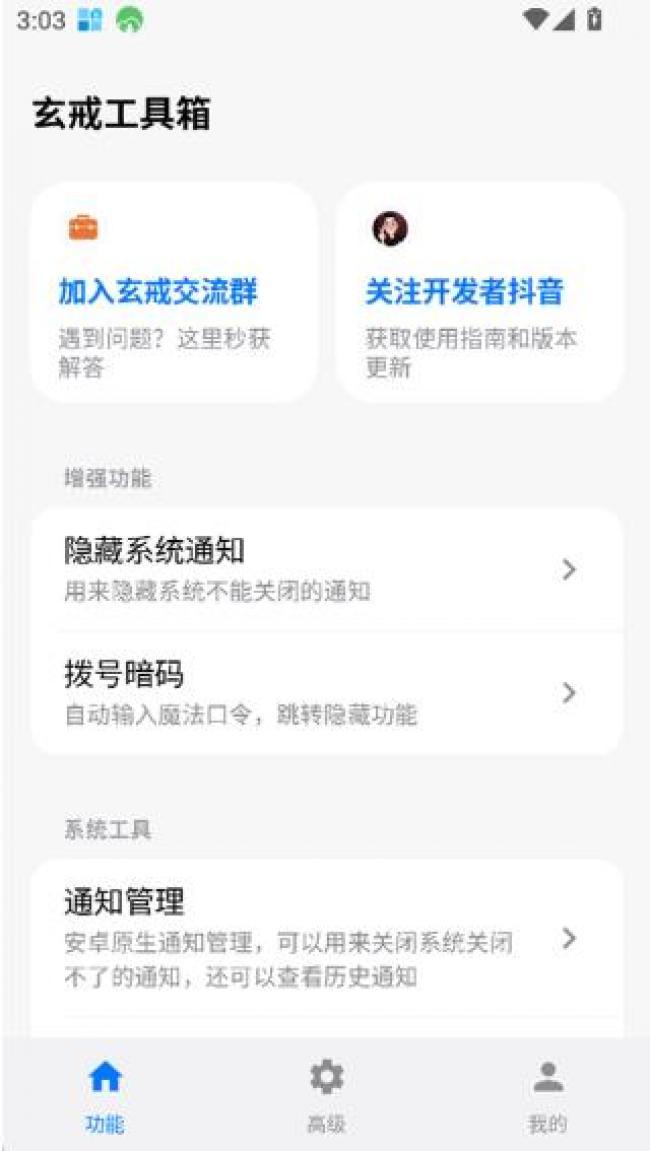Open 通知管理 under 系统工具
The image size is (650, 1151).
click(x=326, y=938)
